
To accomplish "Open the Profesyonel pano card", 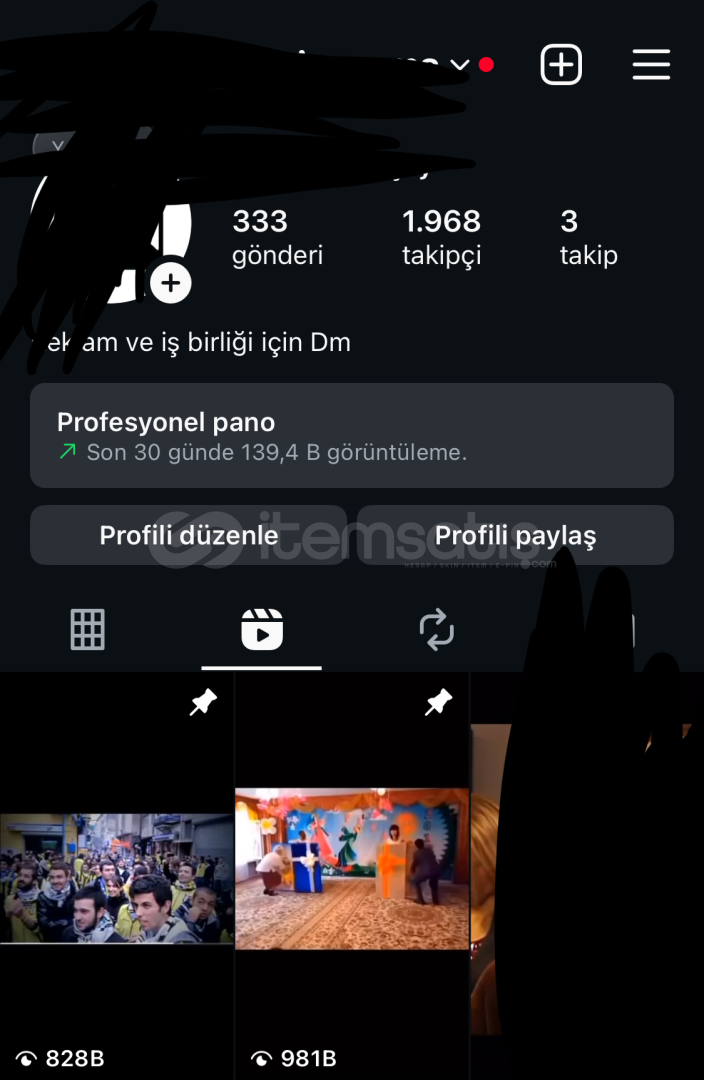I will click(352, 436).
